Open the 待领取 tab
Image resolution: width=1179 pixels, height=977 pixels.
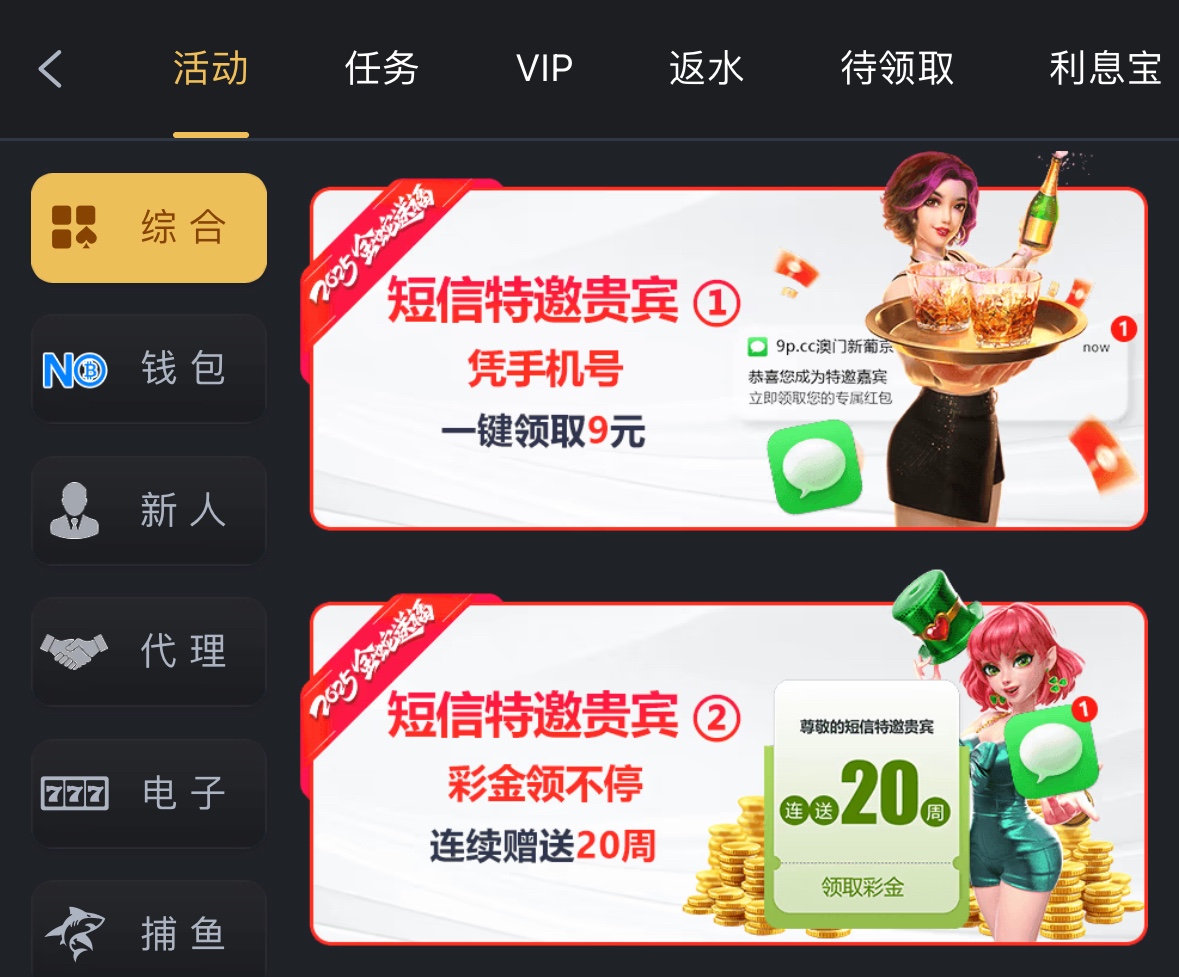[x=897, y=70]
